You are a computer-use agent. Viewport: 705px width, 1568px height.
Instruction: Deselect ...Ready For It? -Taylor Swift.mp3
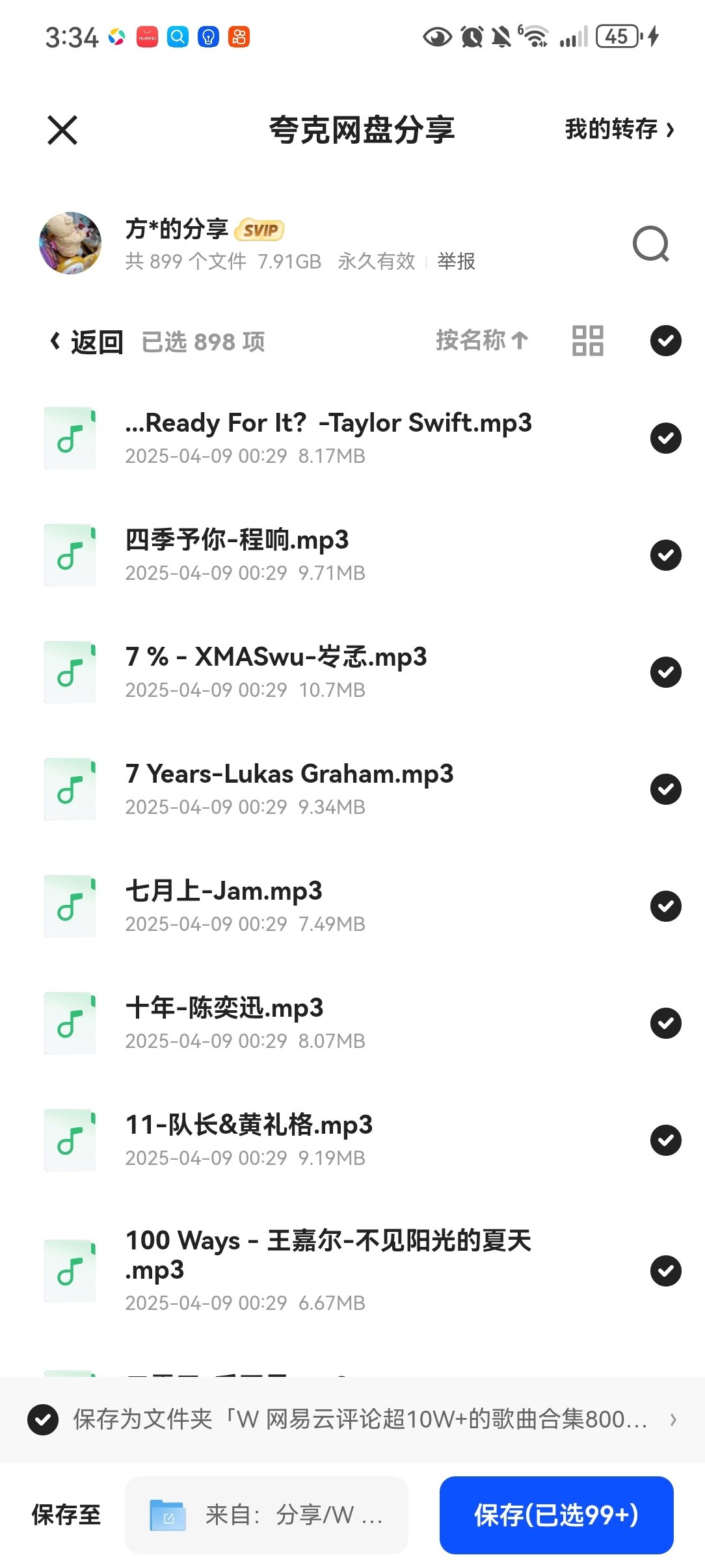(x=665, y=438)
